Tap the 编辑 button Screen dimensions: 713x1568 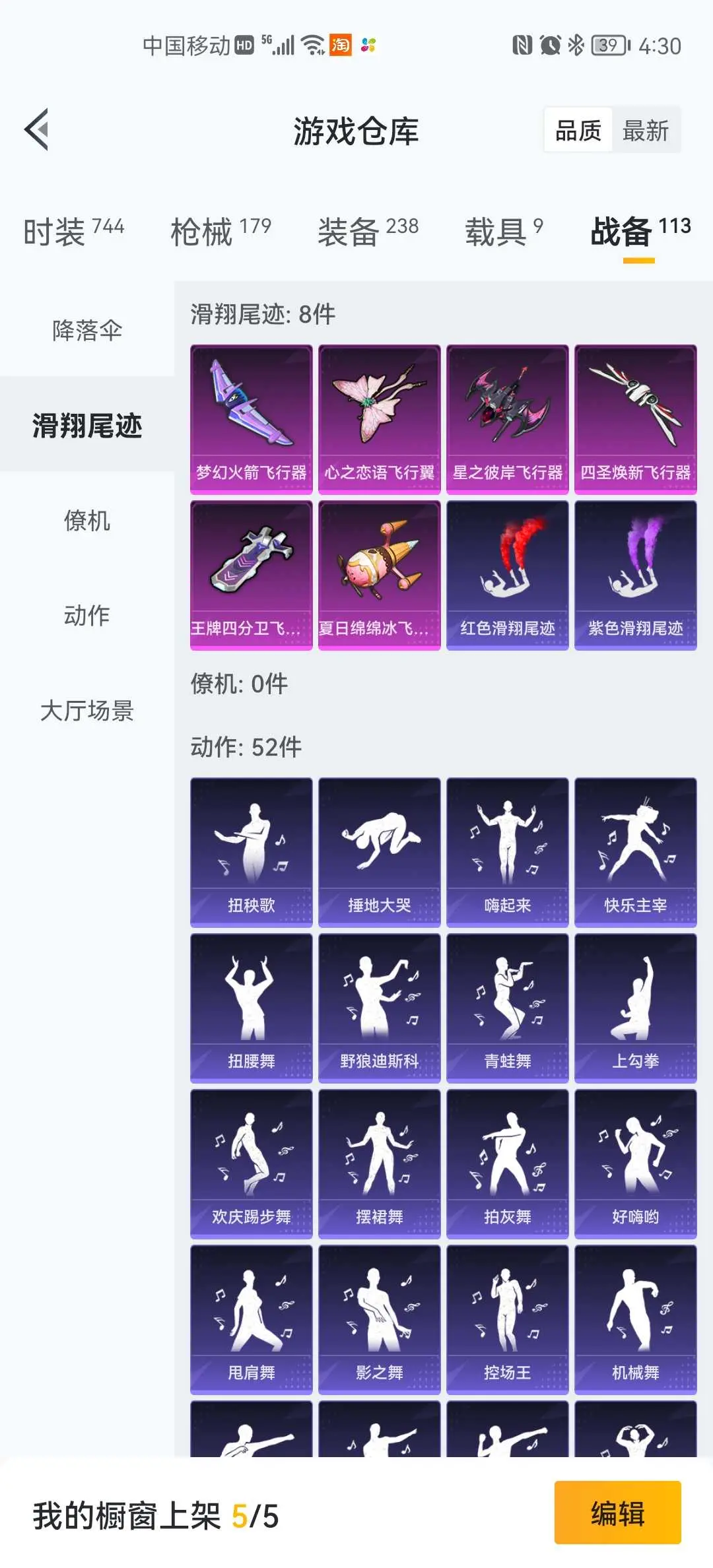617,1513
